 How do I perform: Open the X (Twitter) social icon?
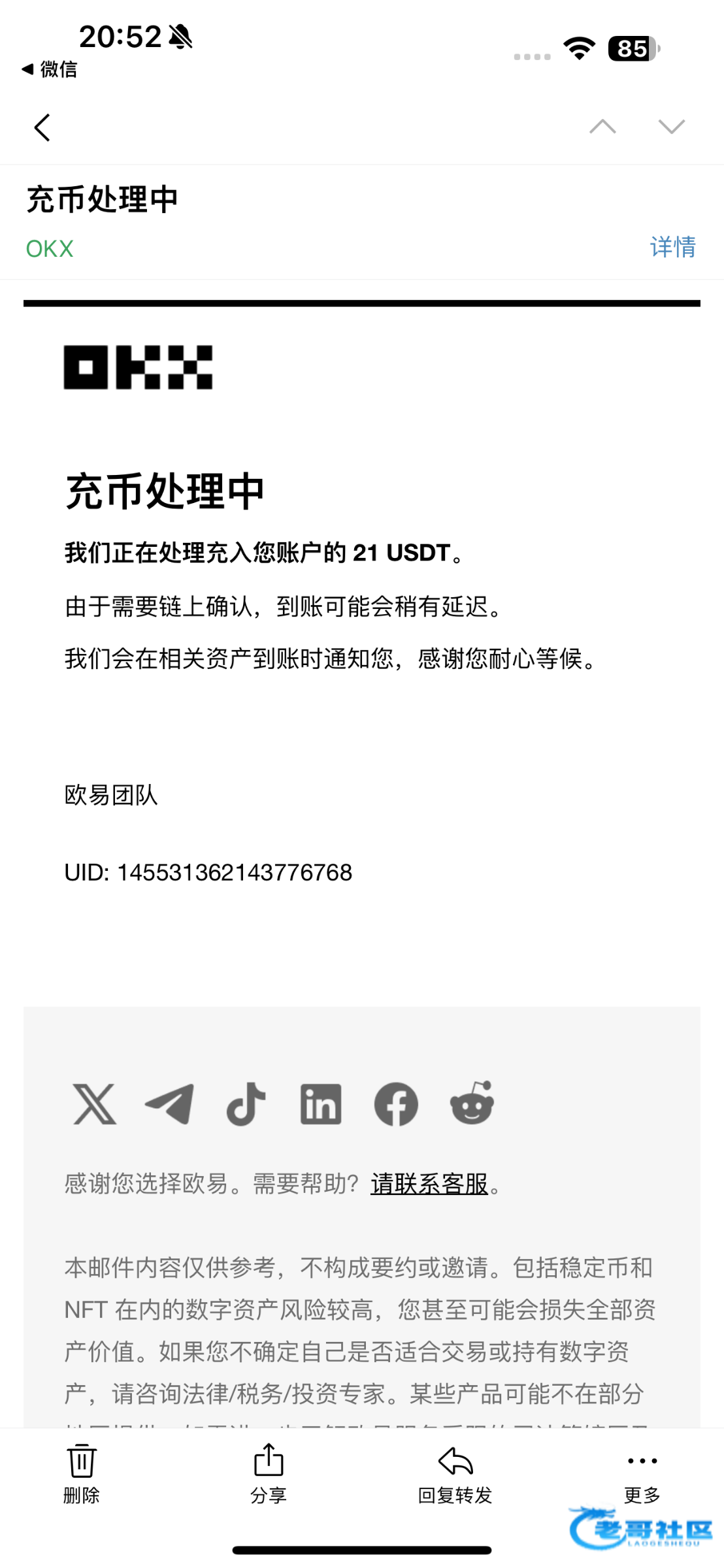(95, 1104)
